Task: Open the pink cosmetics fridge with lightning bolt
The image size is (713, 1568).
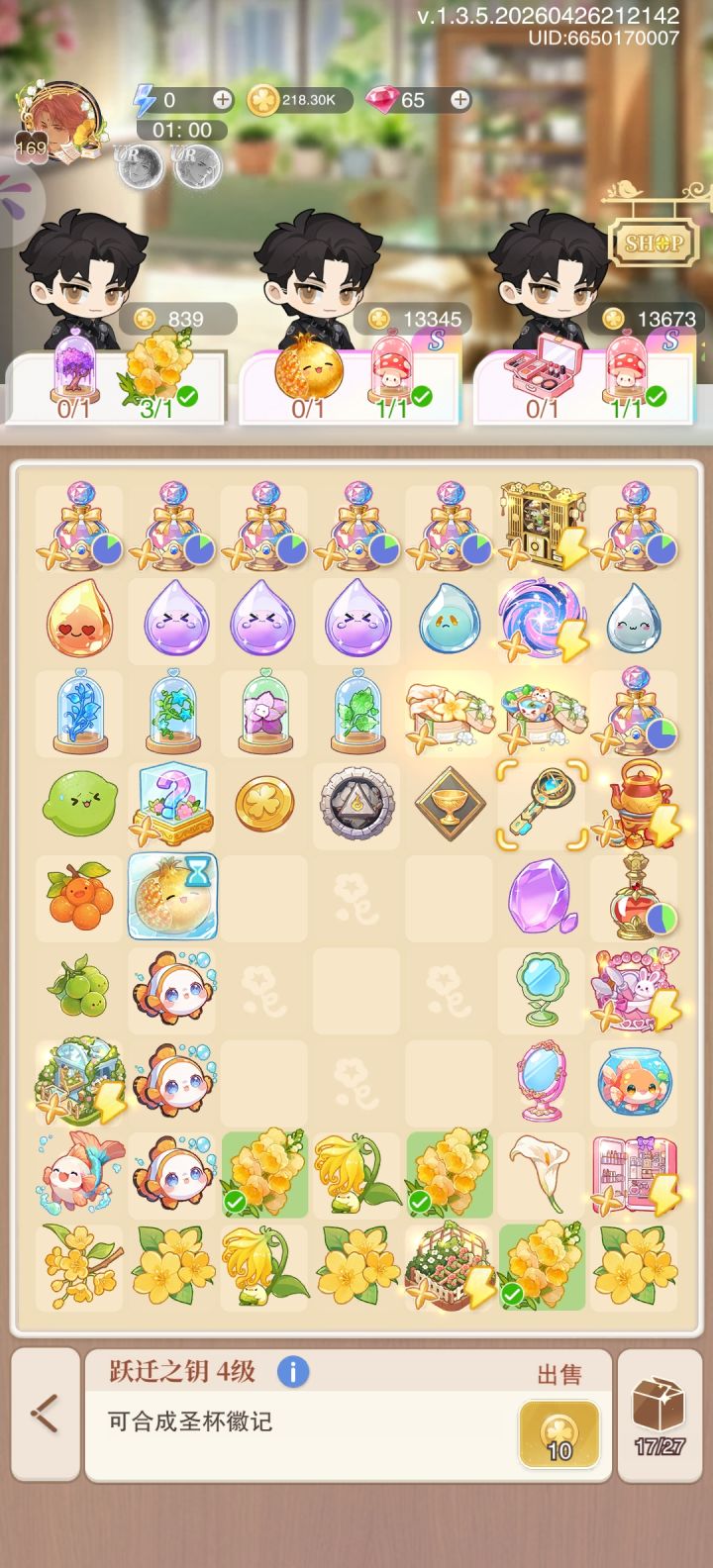Action: (634, 1174)
